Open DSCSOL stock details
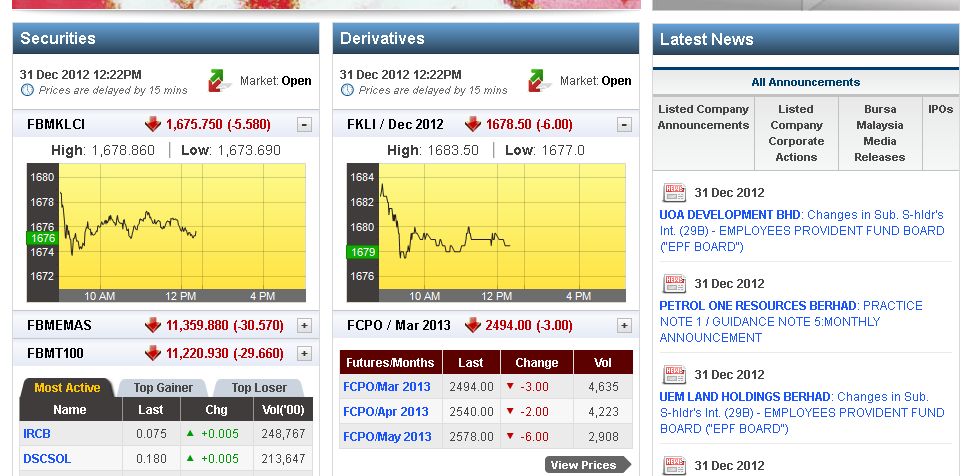Image resolution: width=971 pixels, height=476 pixels. tap(47, 459)
